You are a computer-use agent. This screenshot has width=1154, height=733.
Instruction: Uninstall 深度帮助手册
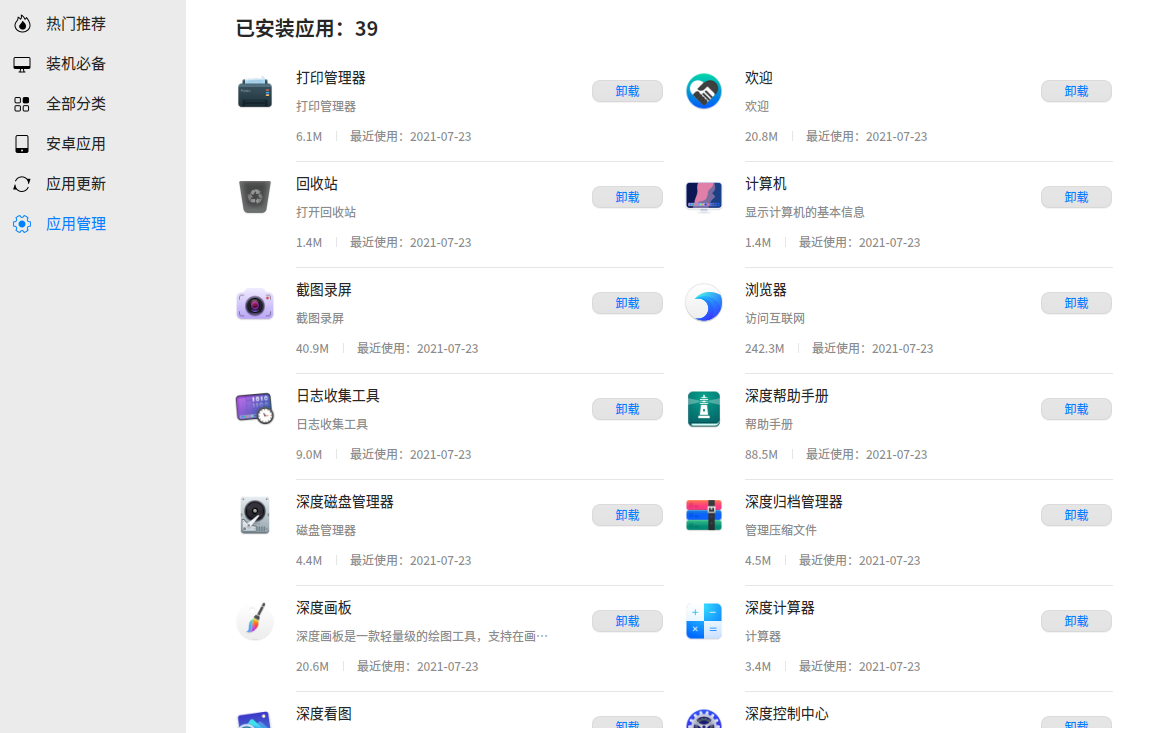pyautogui.click(x=1076, y=409)
